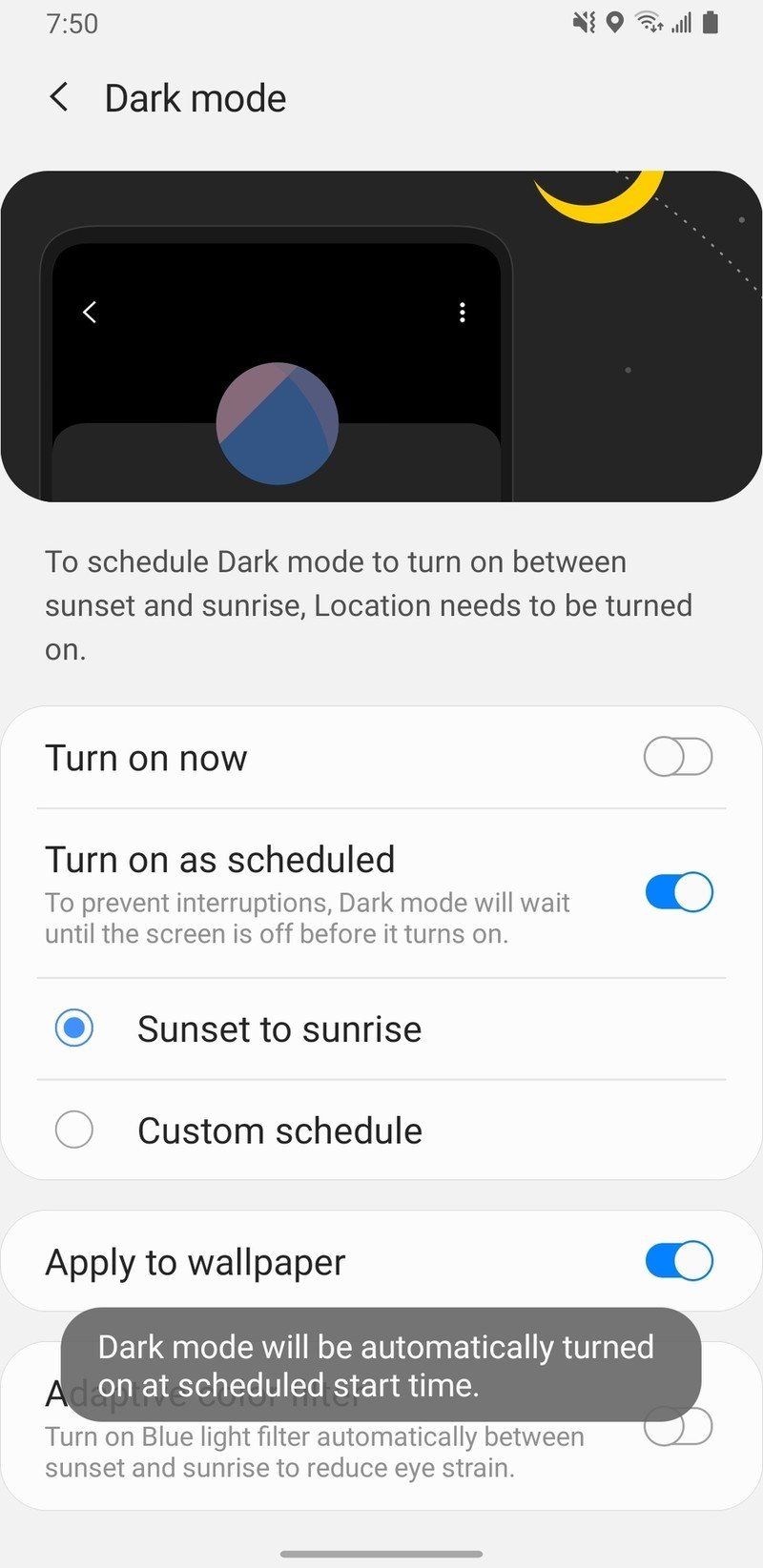763x1568 pixels.
Task: Enable the Turn on now switch
Action: point(677,757)
